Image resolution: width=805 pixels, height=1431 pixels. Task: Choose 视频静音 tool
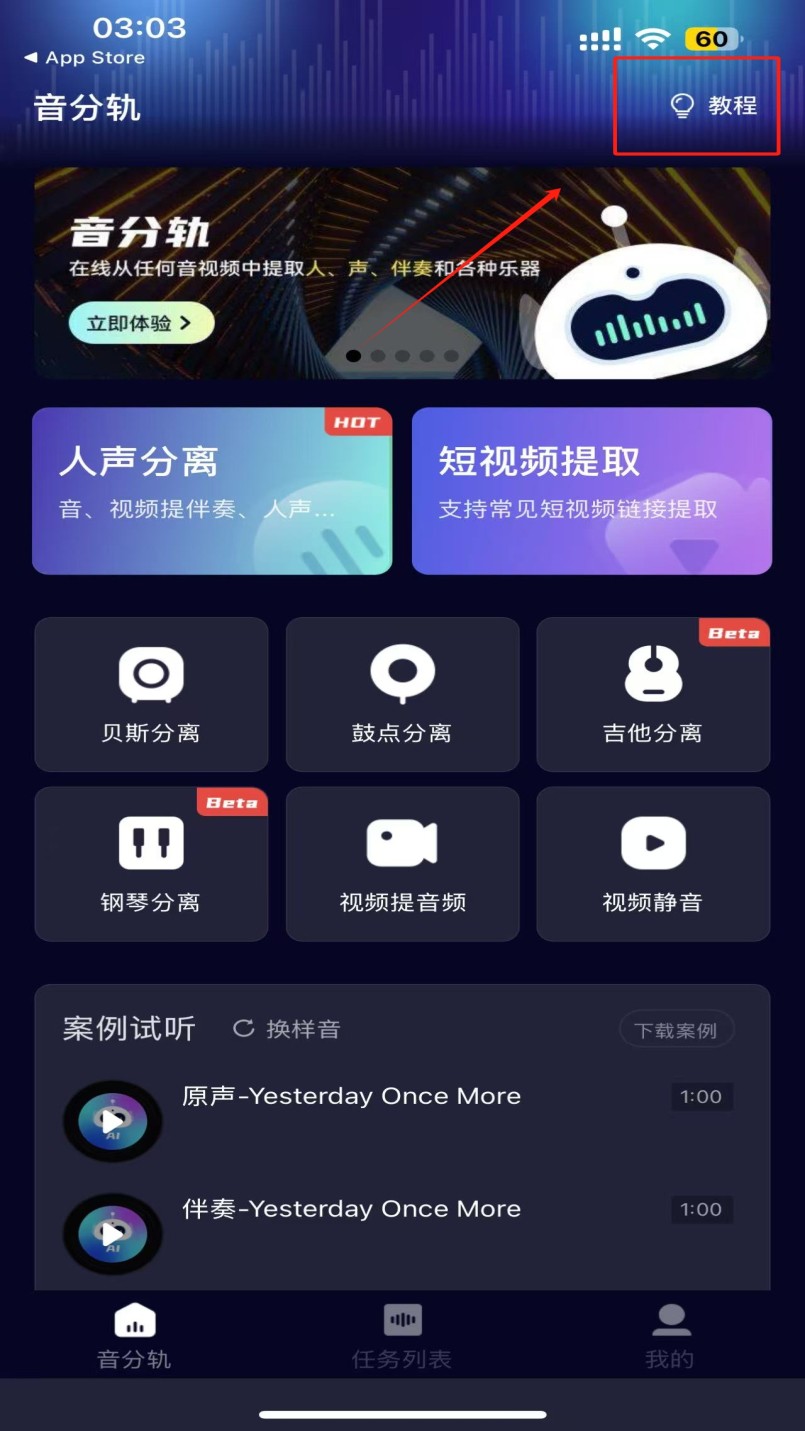tap(653, 864)
